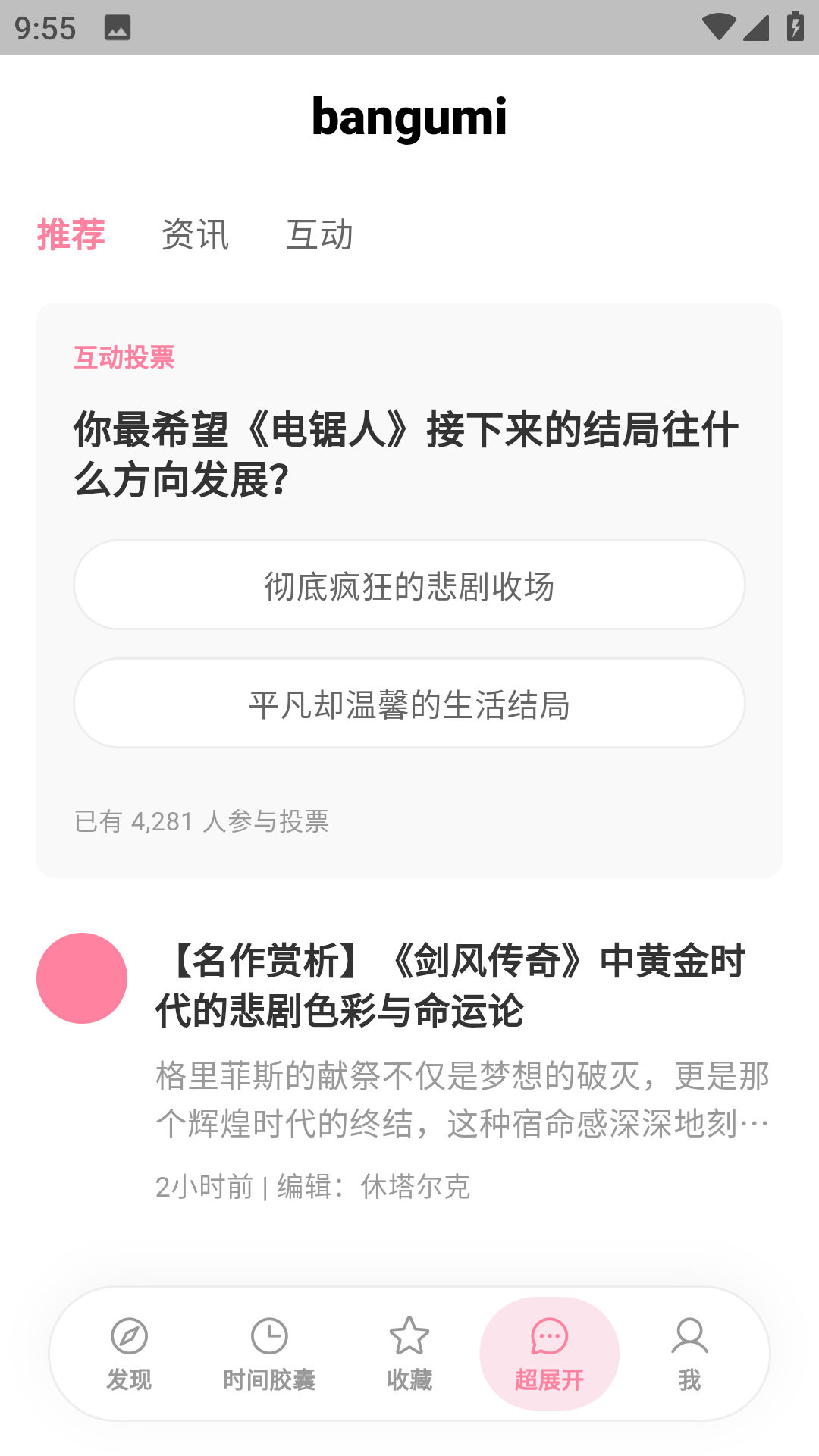The image size is (819, 1456).
Task: Tap the Wi-Fi icon in status bar
Action: [x=719, y=26]
